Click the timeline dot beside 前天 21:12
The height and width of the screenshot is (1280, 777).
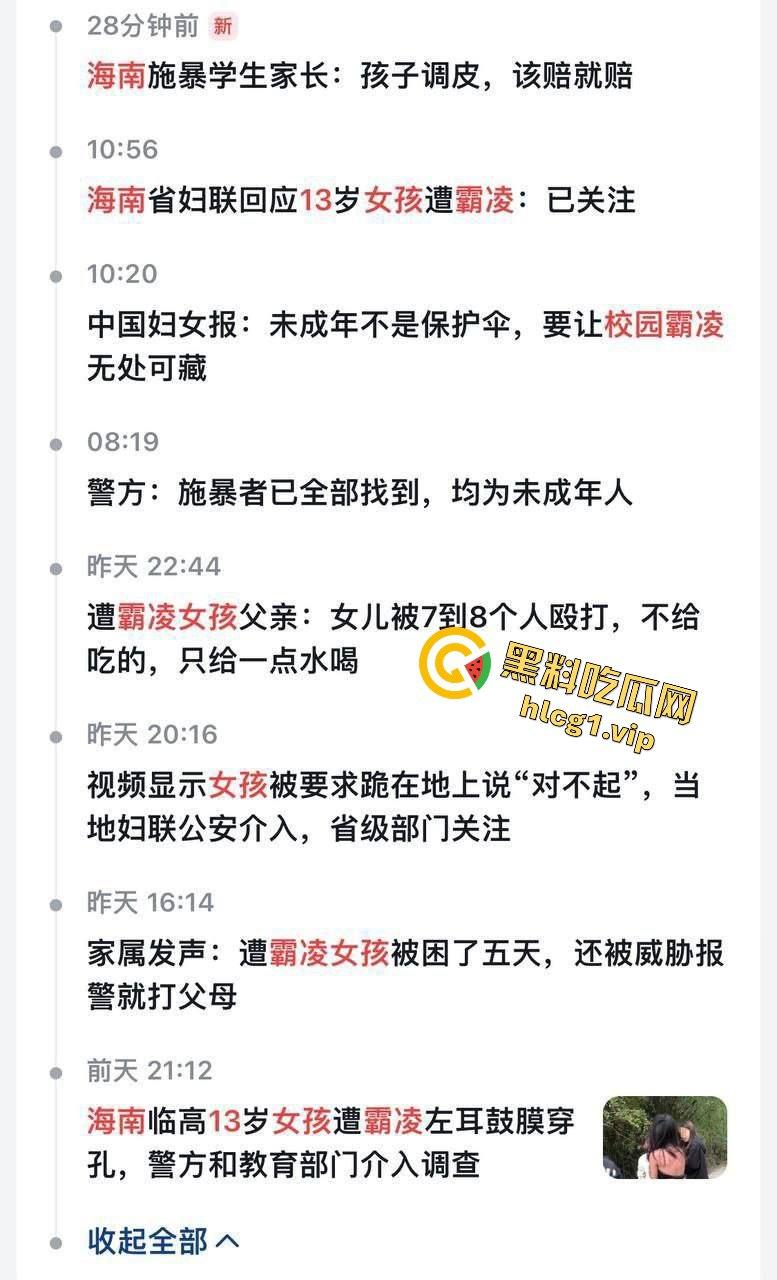pos(55,1070)
